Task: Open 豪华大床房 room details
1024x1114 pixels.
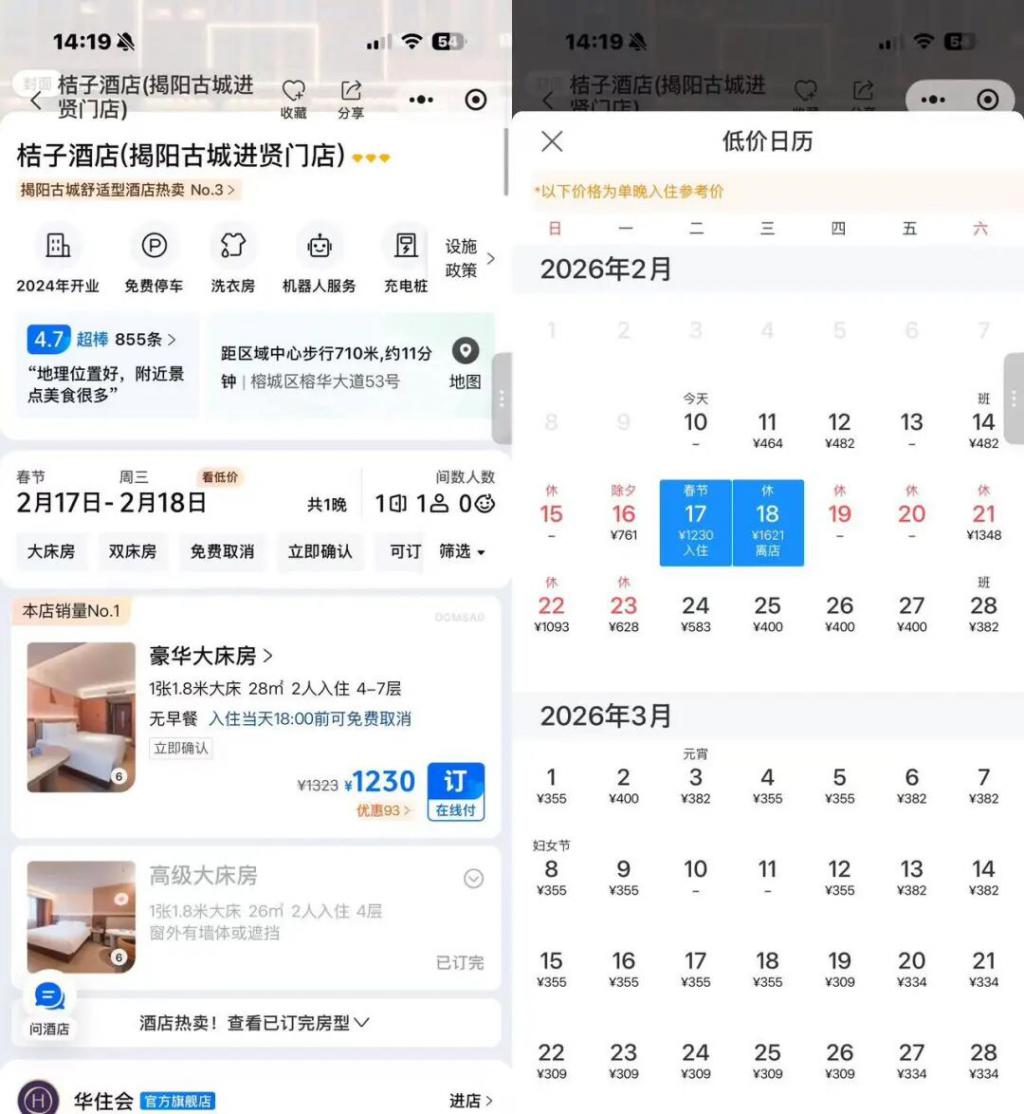Action: tap(210, 656)
